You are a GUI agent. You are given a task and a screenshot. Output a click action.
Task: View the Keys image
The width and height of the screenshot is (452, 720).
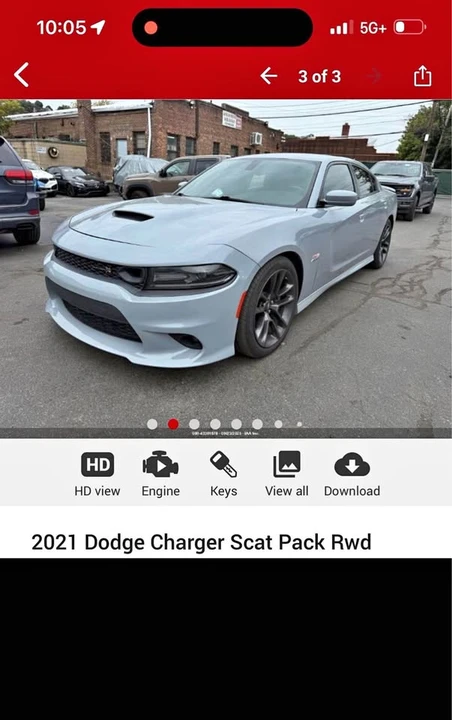tap(224, 474)
